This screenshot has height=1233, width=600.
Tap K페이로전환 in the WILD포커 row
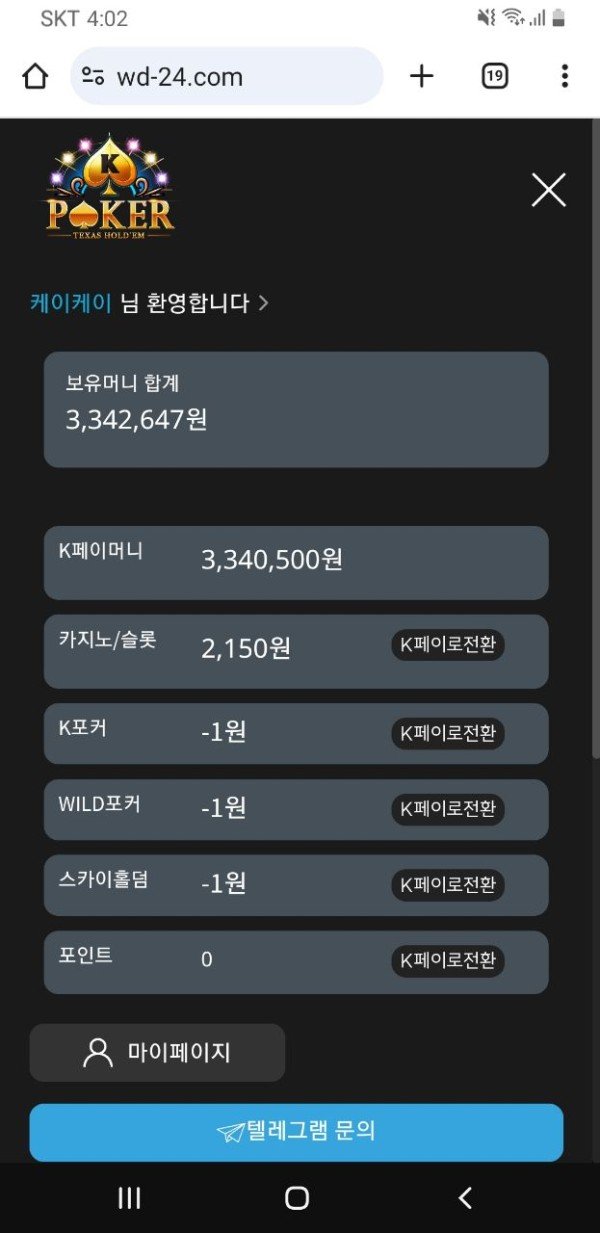447,809
